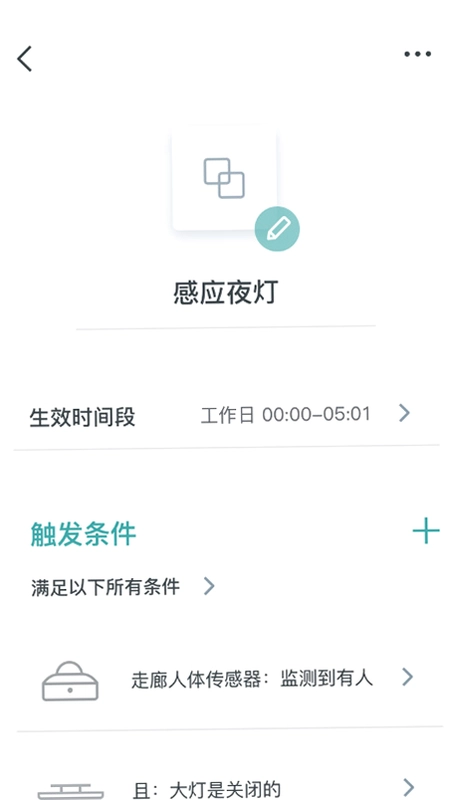
Task: Open the 走廊人体传感器 condition row
Action: [x=228, y=679]
